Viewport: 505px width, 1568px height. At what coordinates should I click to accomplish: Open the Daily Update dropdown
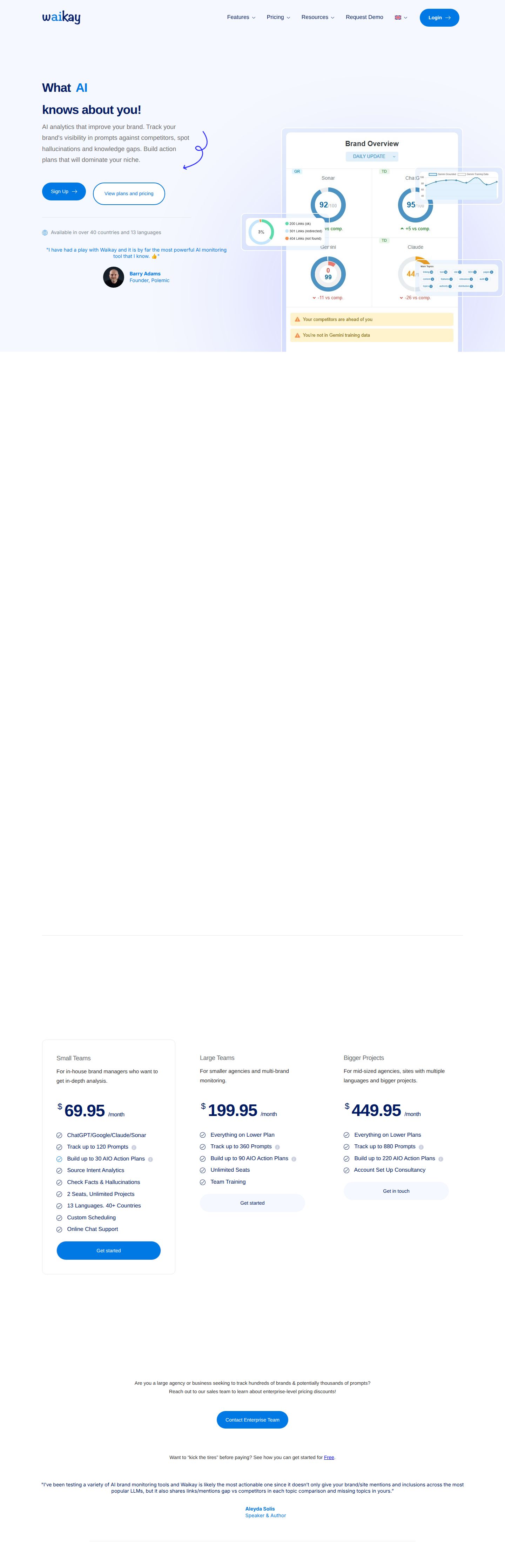(x=372, y=156)
